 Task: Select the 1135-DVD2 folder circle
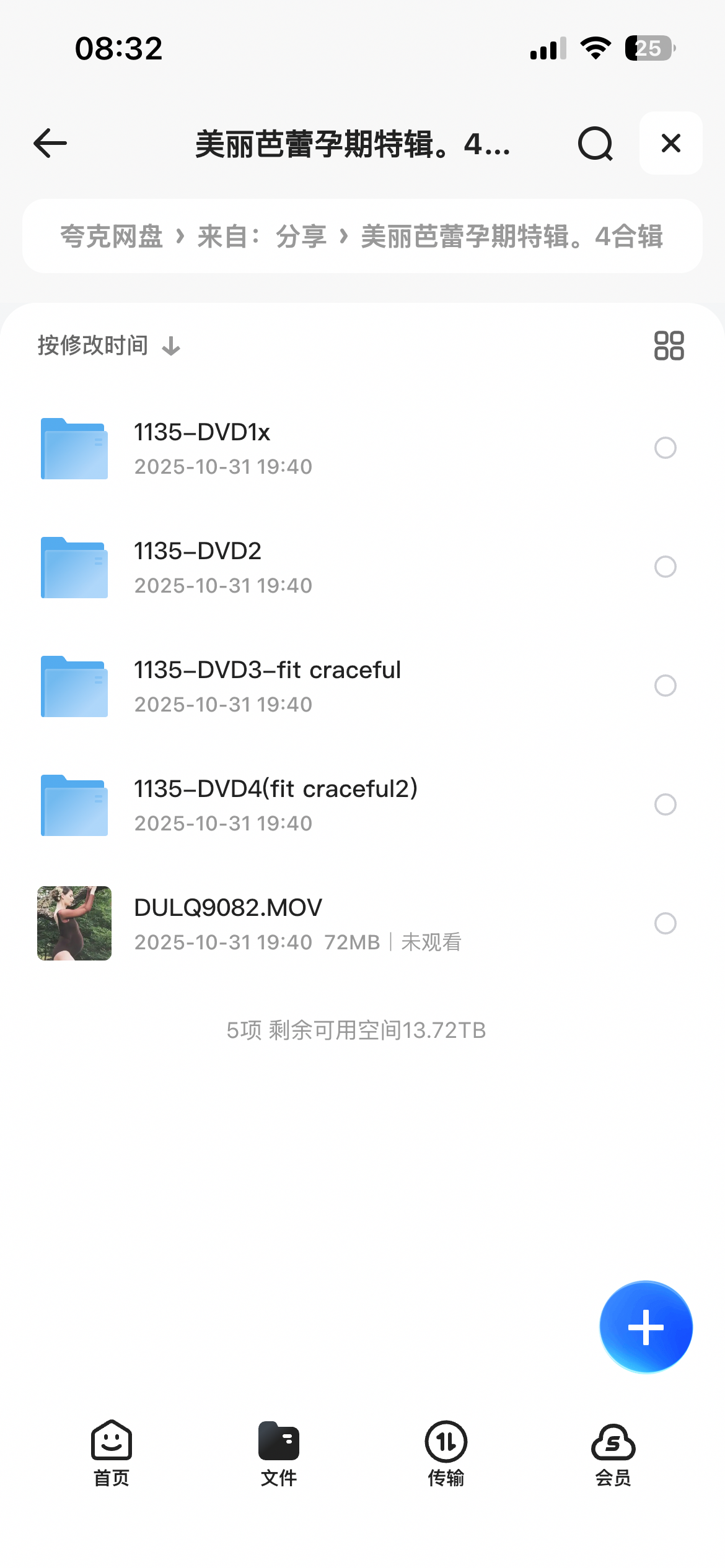pos(665,567)
